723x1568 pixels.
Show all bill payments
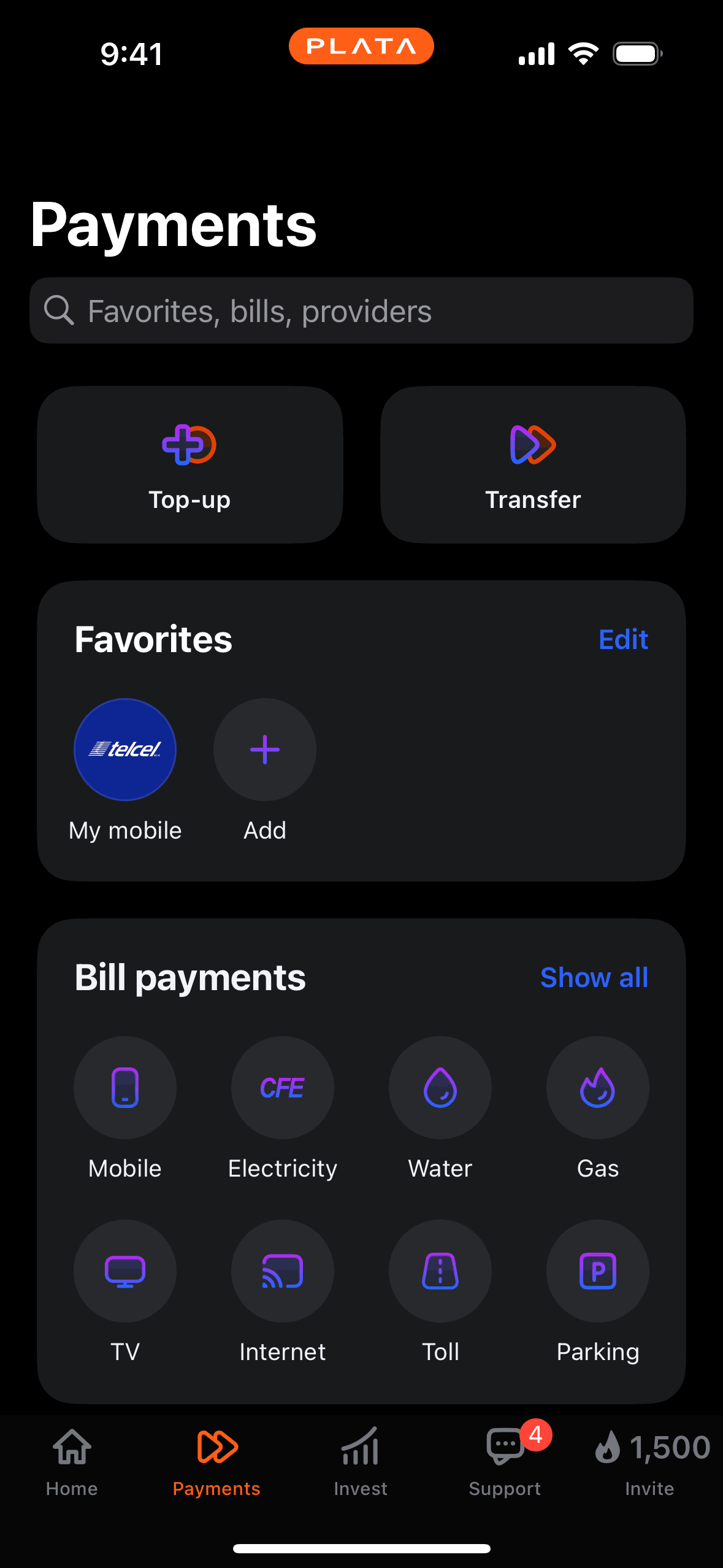click(x=594, y=977)
